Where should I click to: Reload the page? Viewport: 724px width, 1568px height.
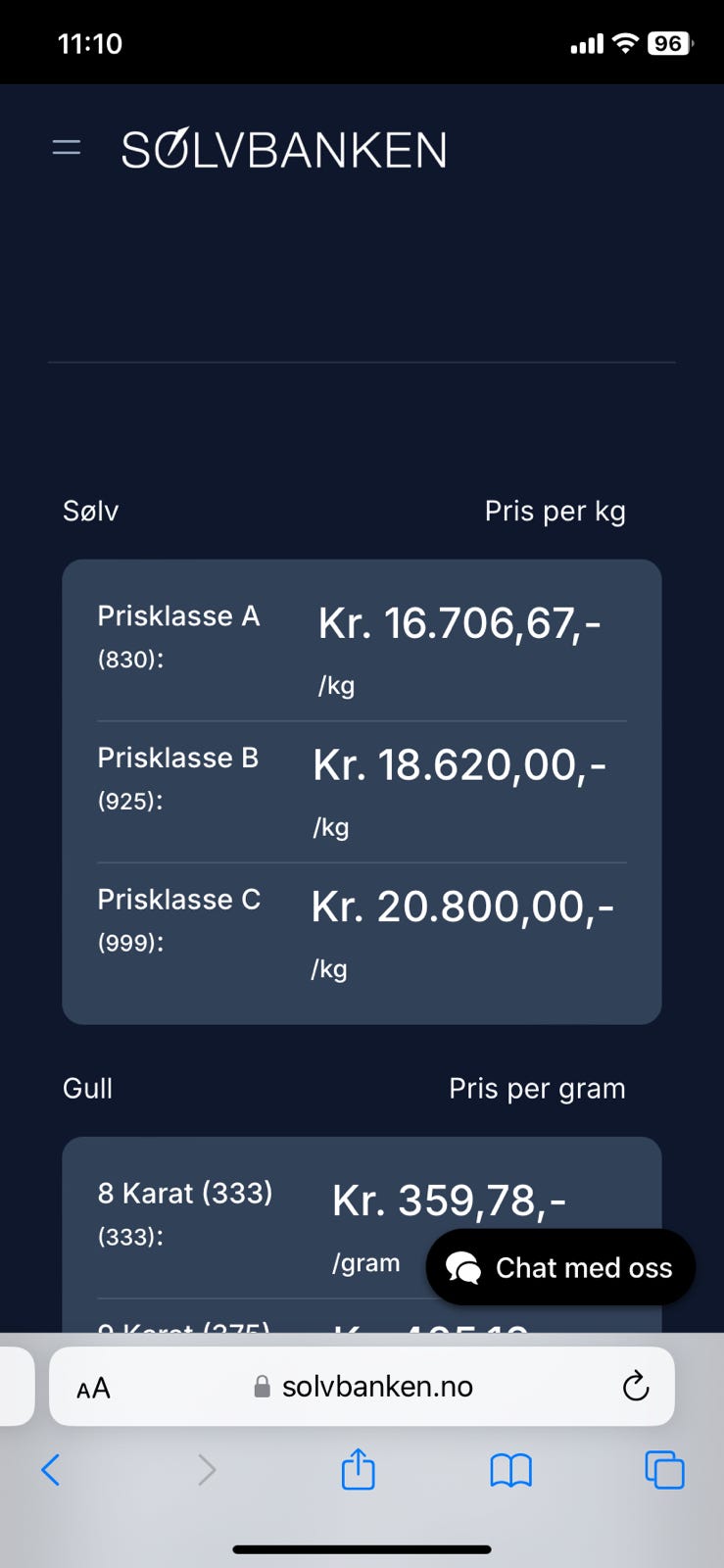pos(635,1387)
